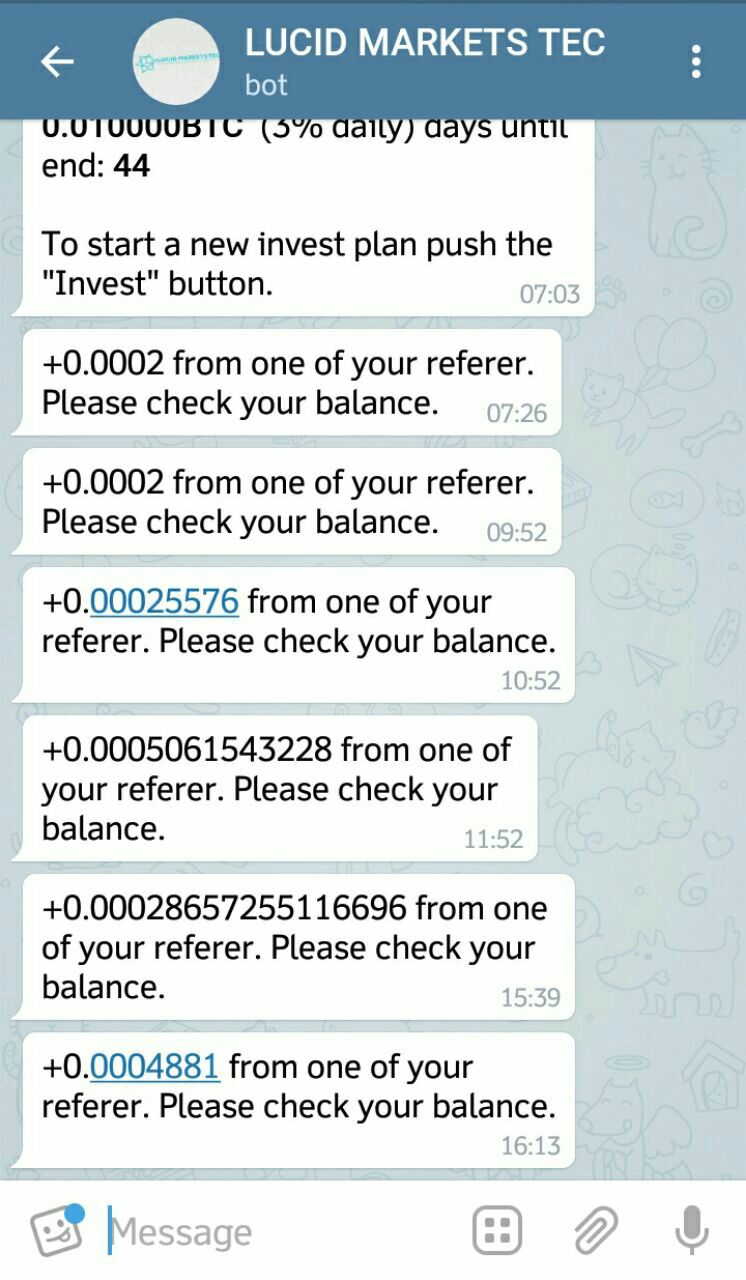Show the bot command keyboard
This screenshot has height=1280, width=746.
(497, 1231)
